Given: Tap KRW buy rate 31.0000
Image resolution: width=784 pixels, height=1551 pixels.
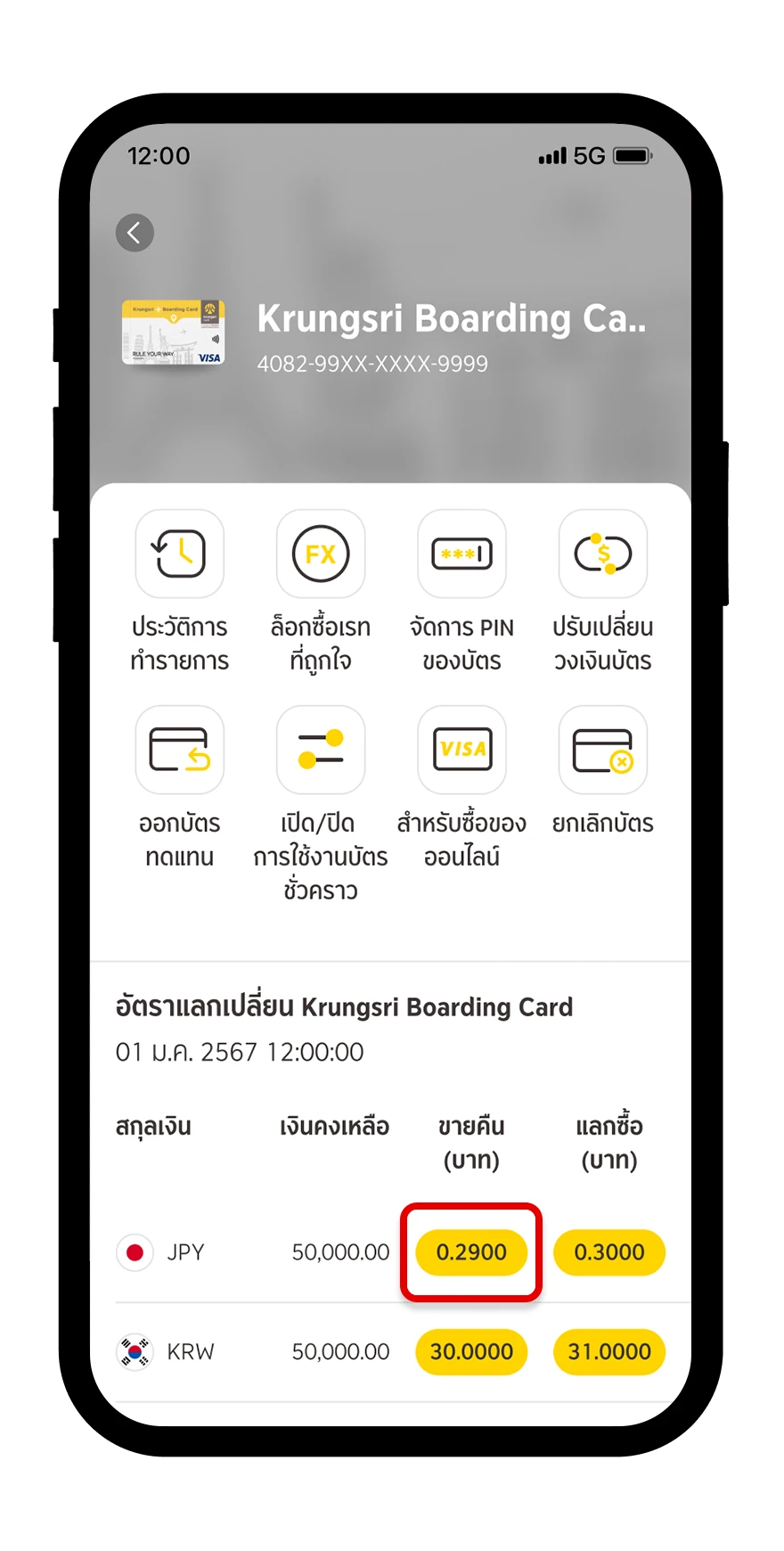Looking at the screenshot, I should coord(609,1352).
